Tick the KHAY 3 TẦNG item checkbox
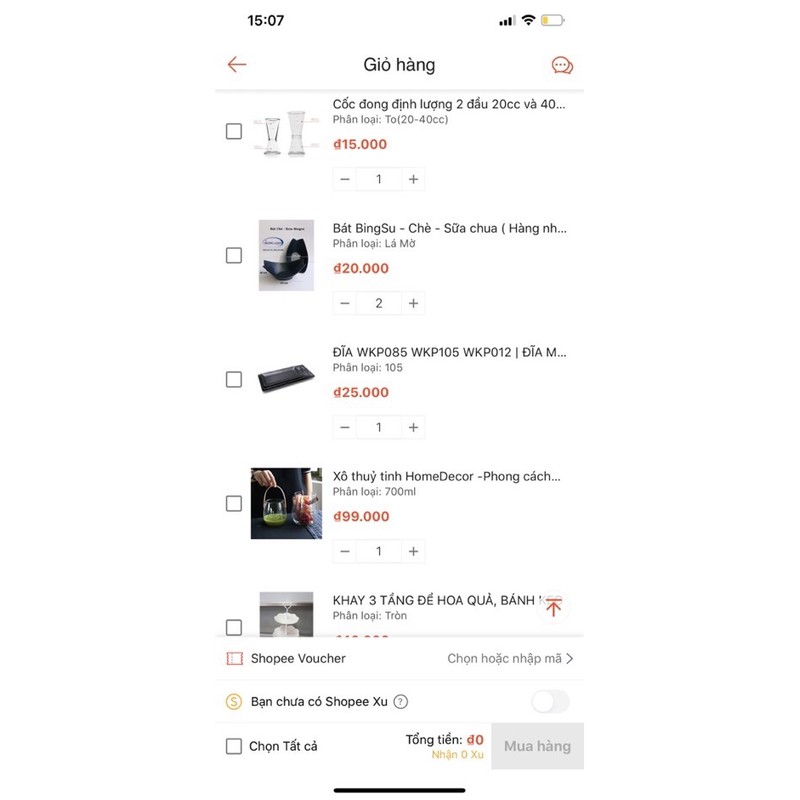Viewport: 800px width, 800px height. pos(234,627)
